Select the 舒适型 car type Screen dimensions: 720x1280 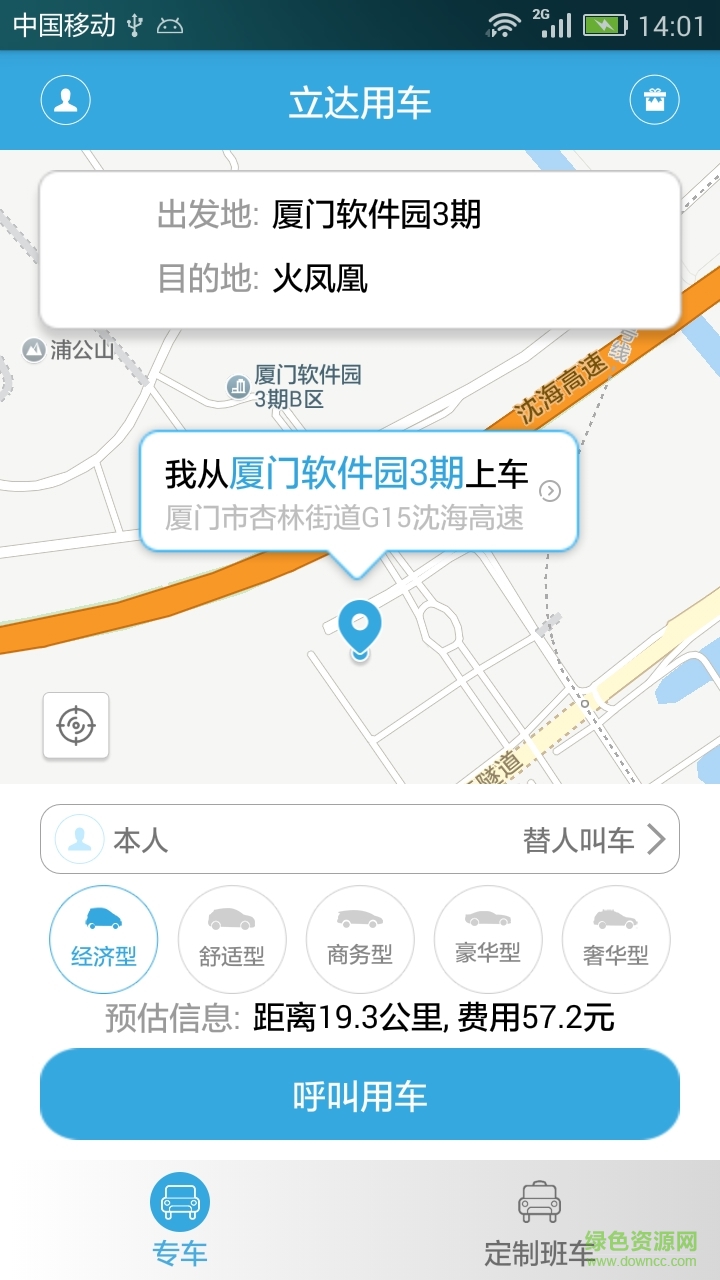(x=232, y=939)
